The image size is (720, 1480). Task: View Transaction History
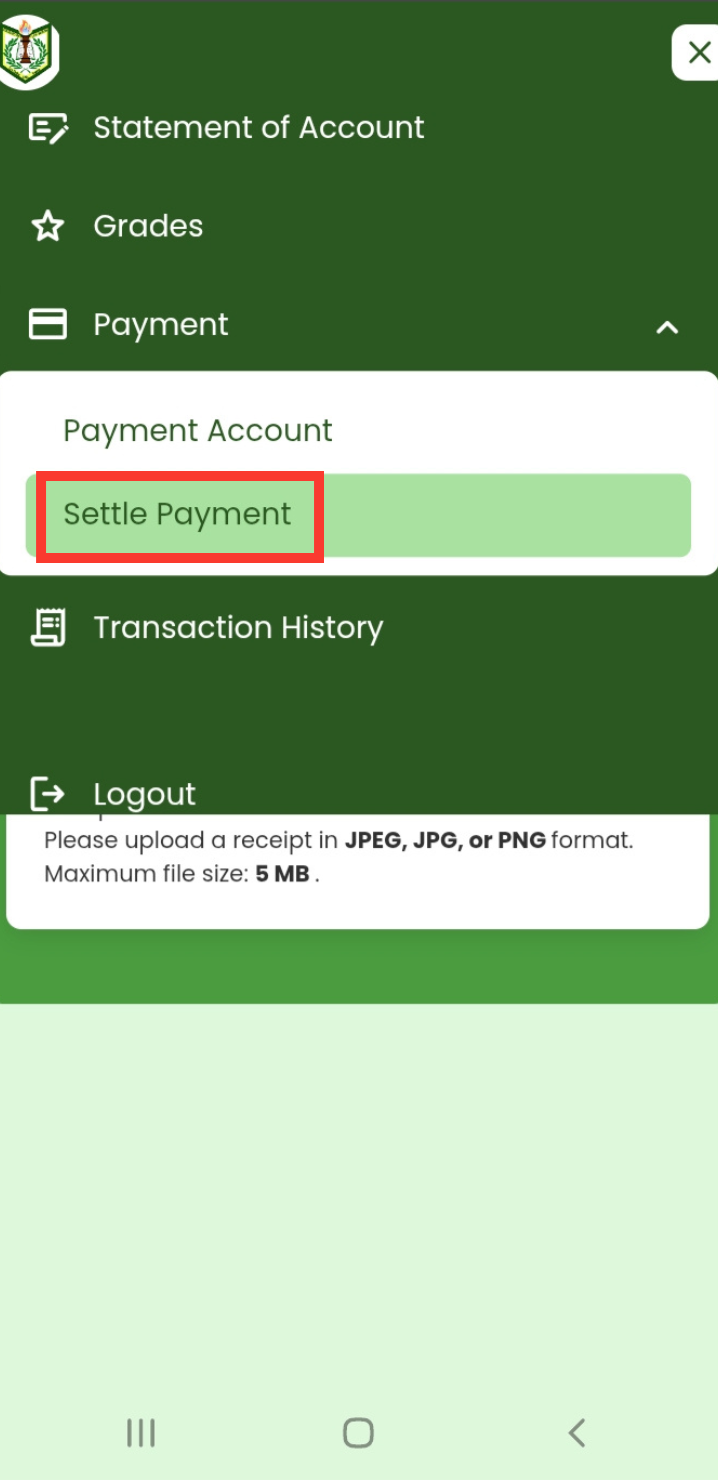pyautogui.click(x=238, y=628)
